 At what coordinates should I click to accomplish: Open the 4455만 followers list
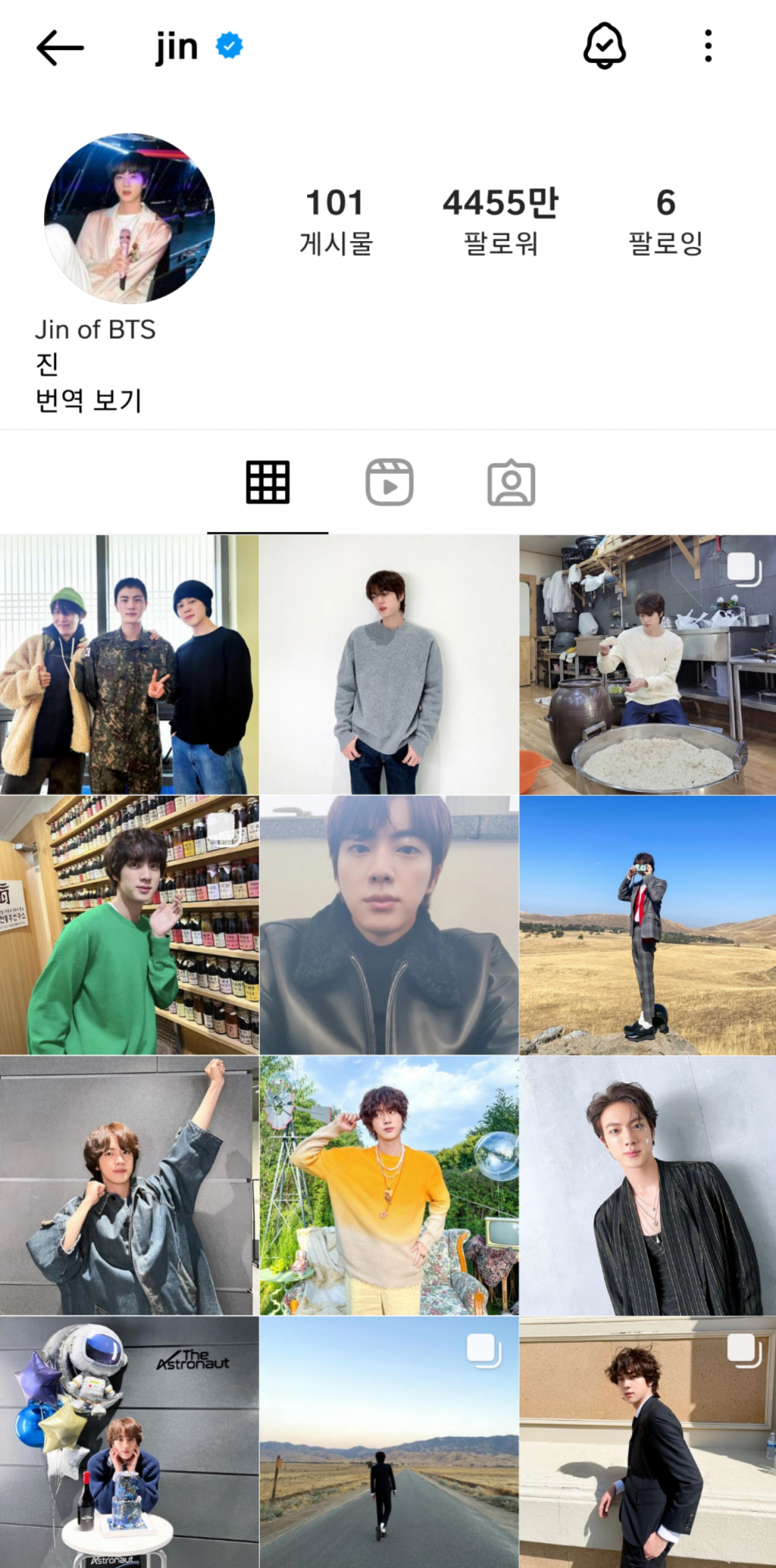tap(500, 221)
